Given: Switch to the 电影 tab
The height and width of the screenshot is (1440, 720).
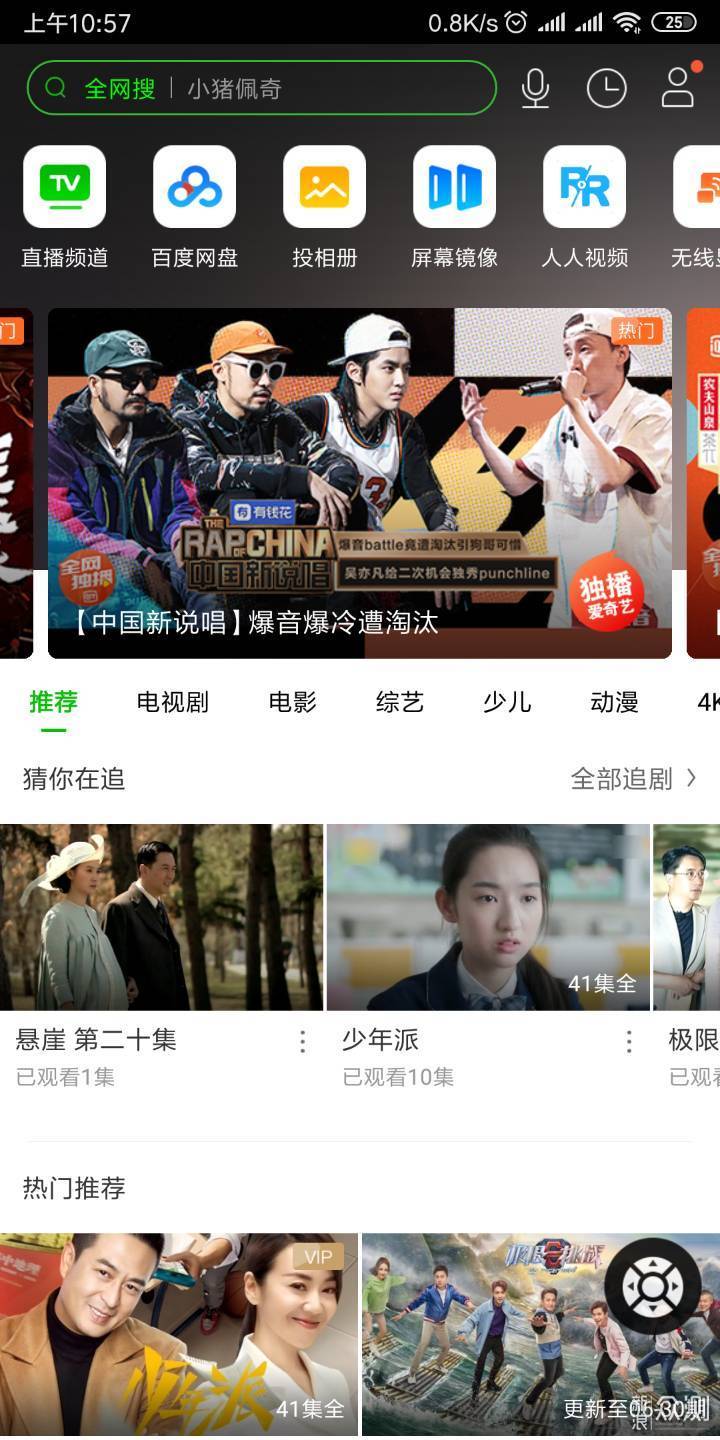Looking at the screenshot, I should (x=292, y=702).
